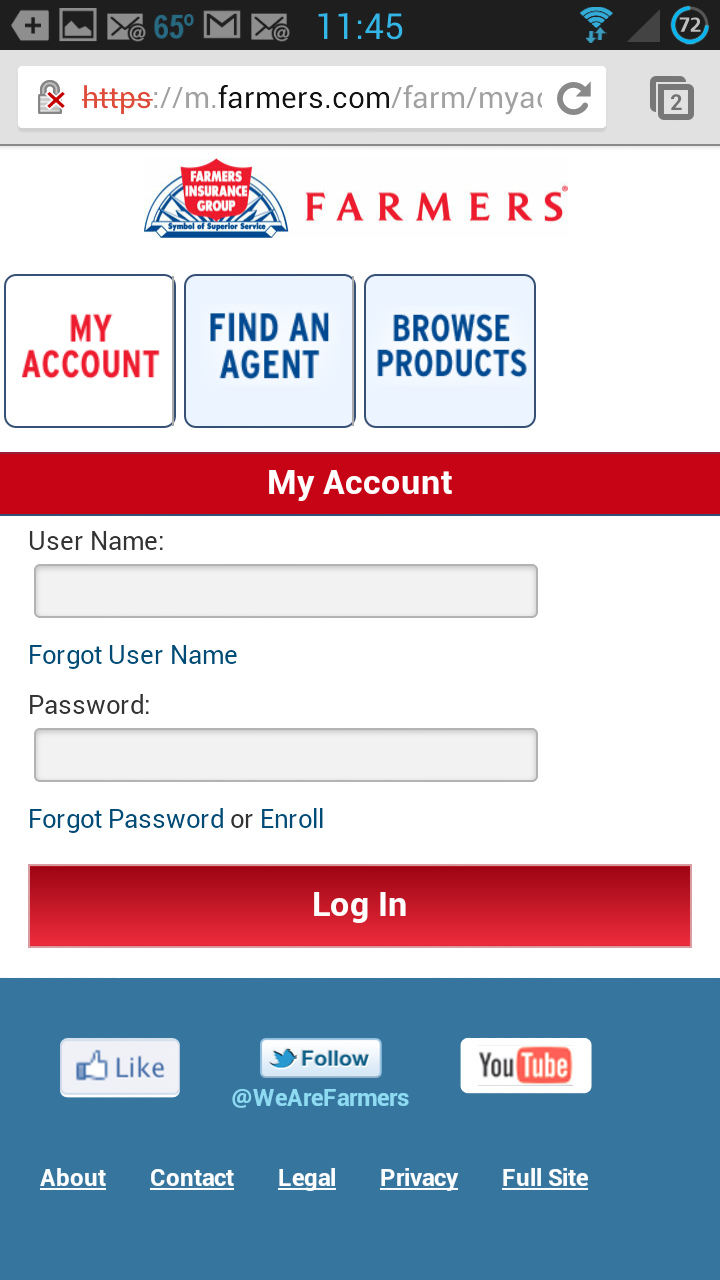The height and width of the screenshot is (1280, 720).
Task: Open the About link
Action: pyautogui.click(x=73, y=1178)
